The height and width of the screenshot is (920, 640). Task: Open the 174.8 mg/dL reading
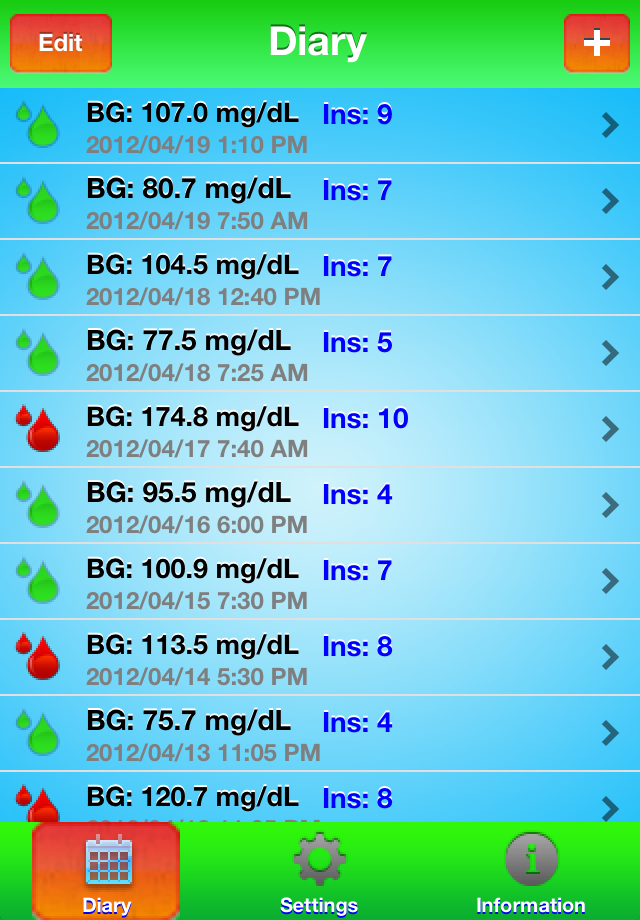tap(320, 431)
